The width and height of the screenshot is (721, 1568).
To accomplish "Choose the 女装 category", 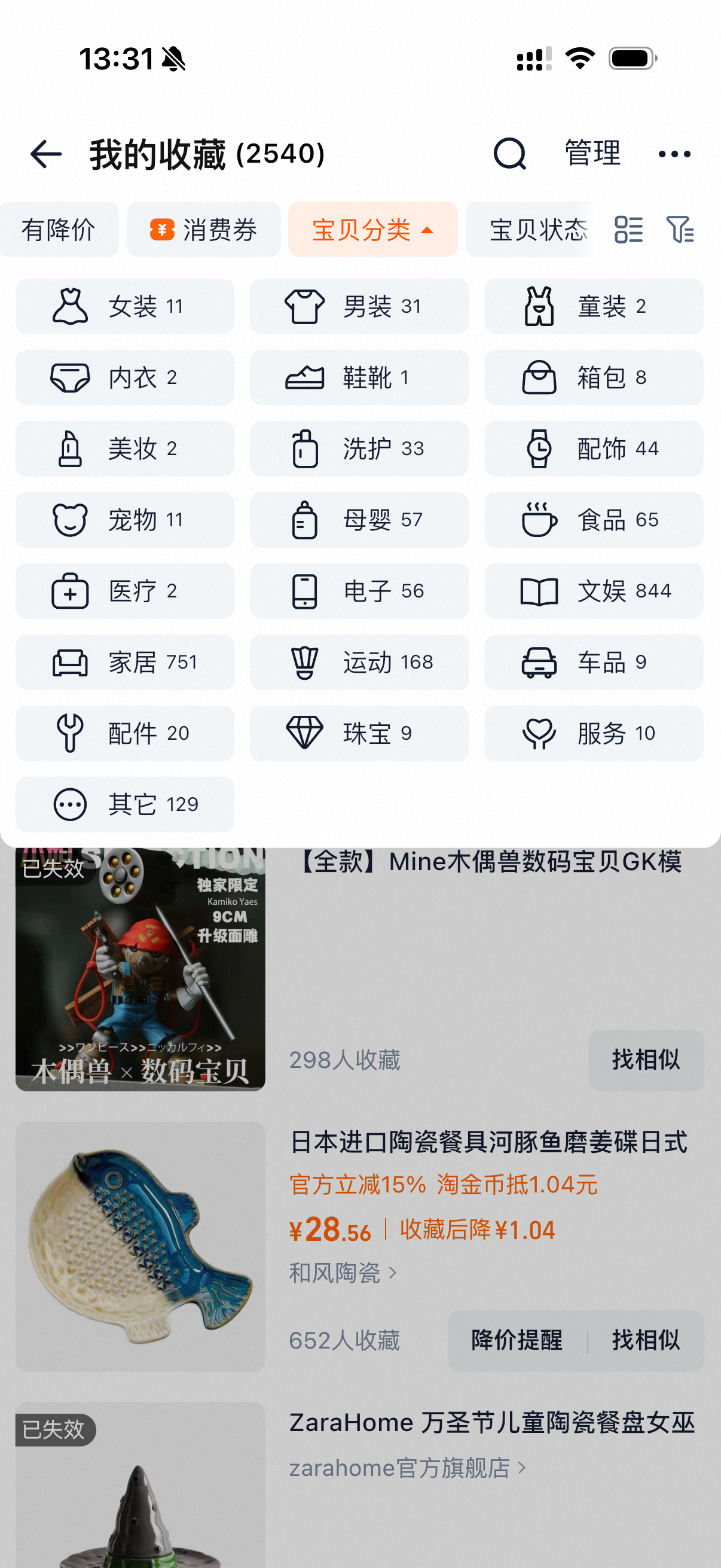I will coord(125,306).
